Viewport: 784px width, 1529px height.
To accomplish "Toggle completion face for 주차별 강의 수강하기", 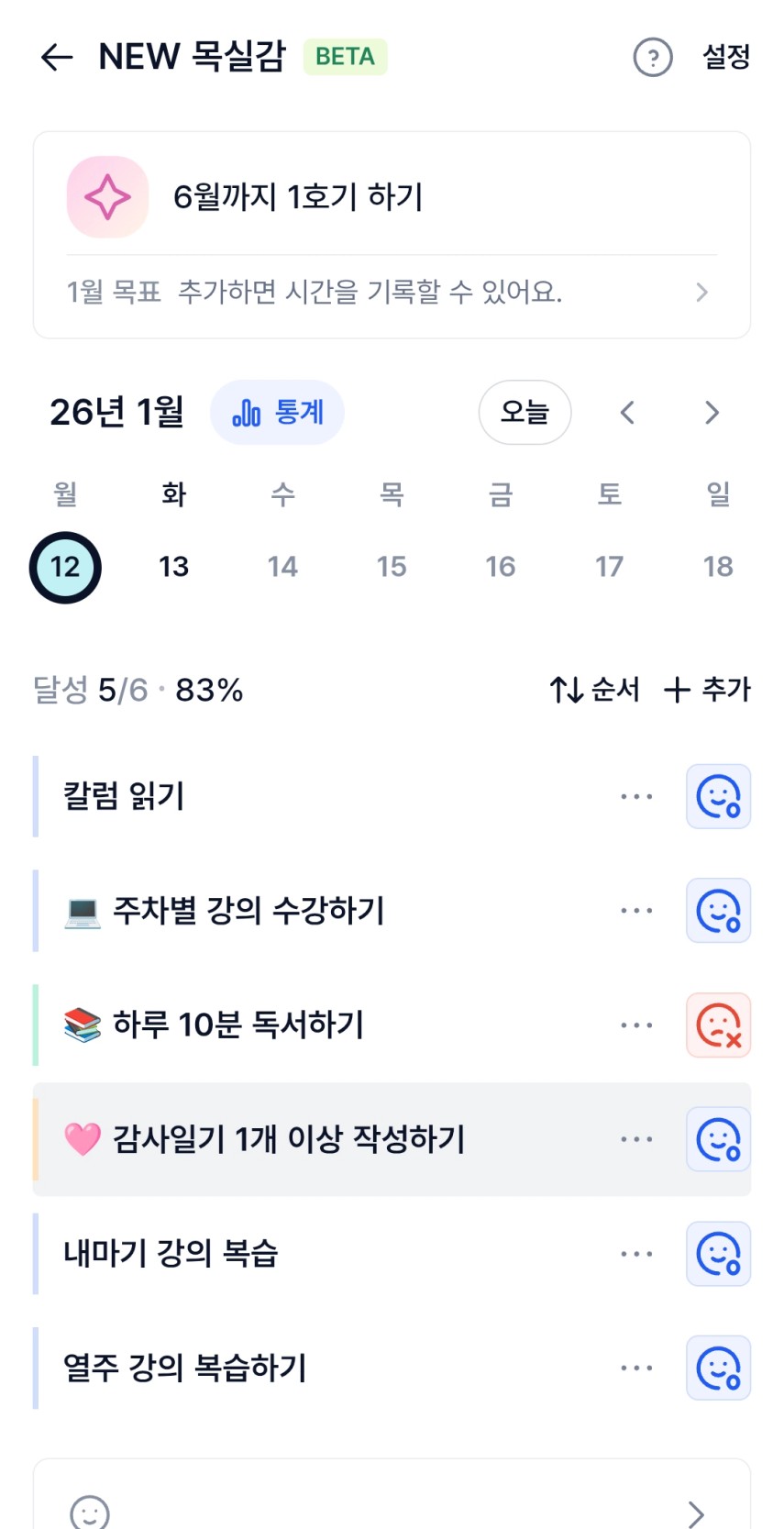I will pos(718,911).
